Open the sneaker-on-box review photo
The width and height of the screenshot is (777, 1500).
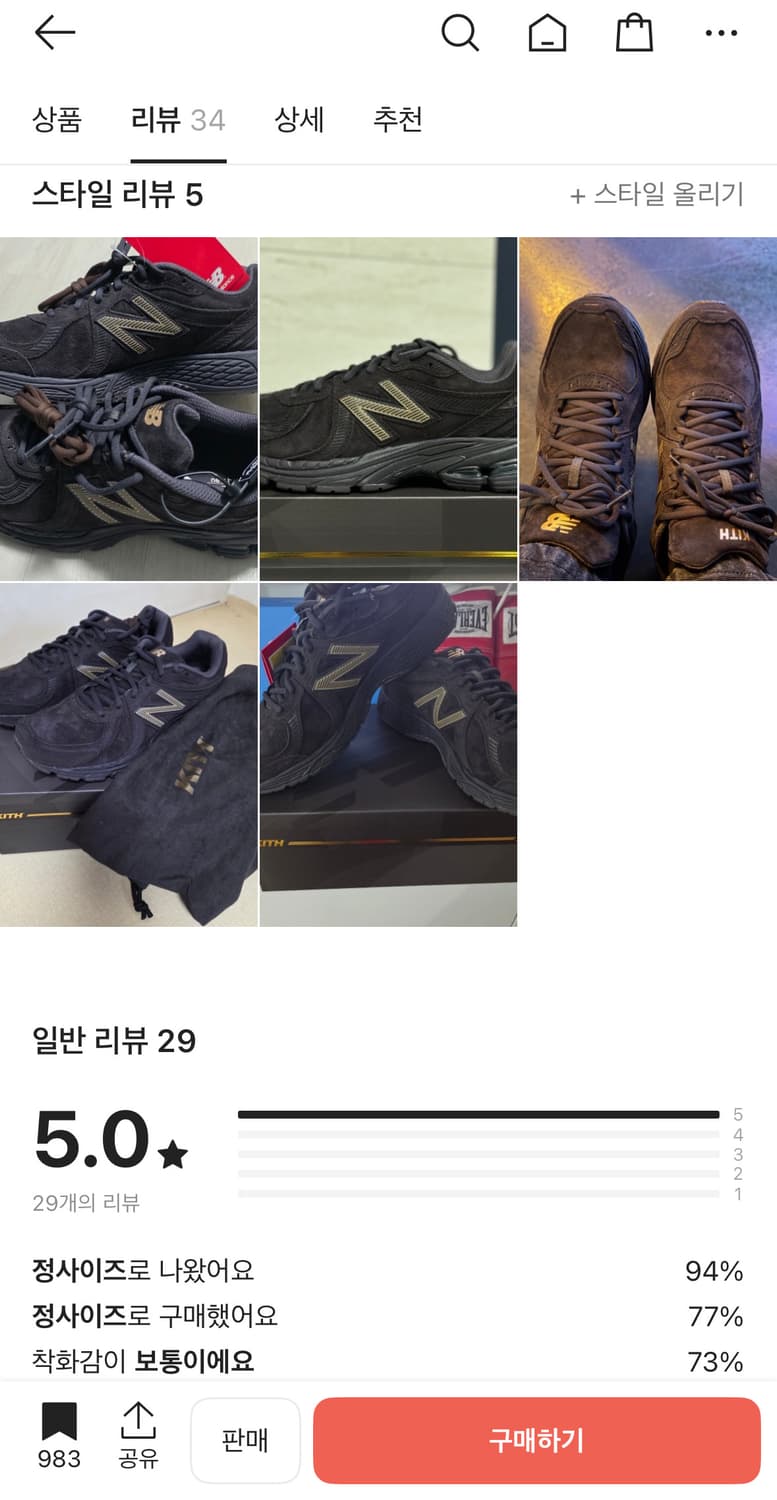[389, 755]
